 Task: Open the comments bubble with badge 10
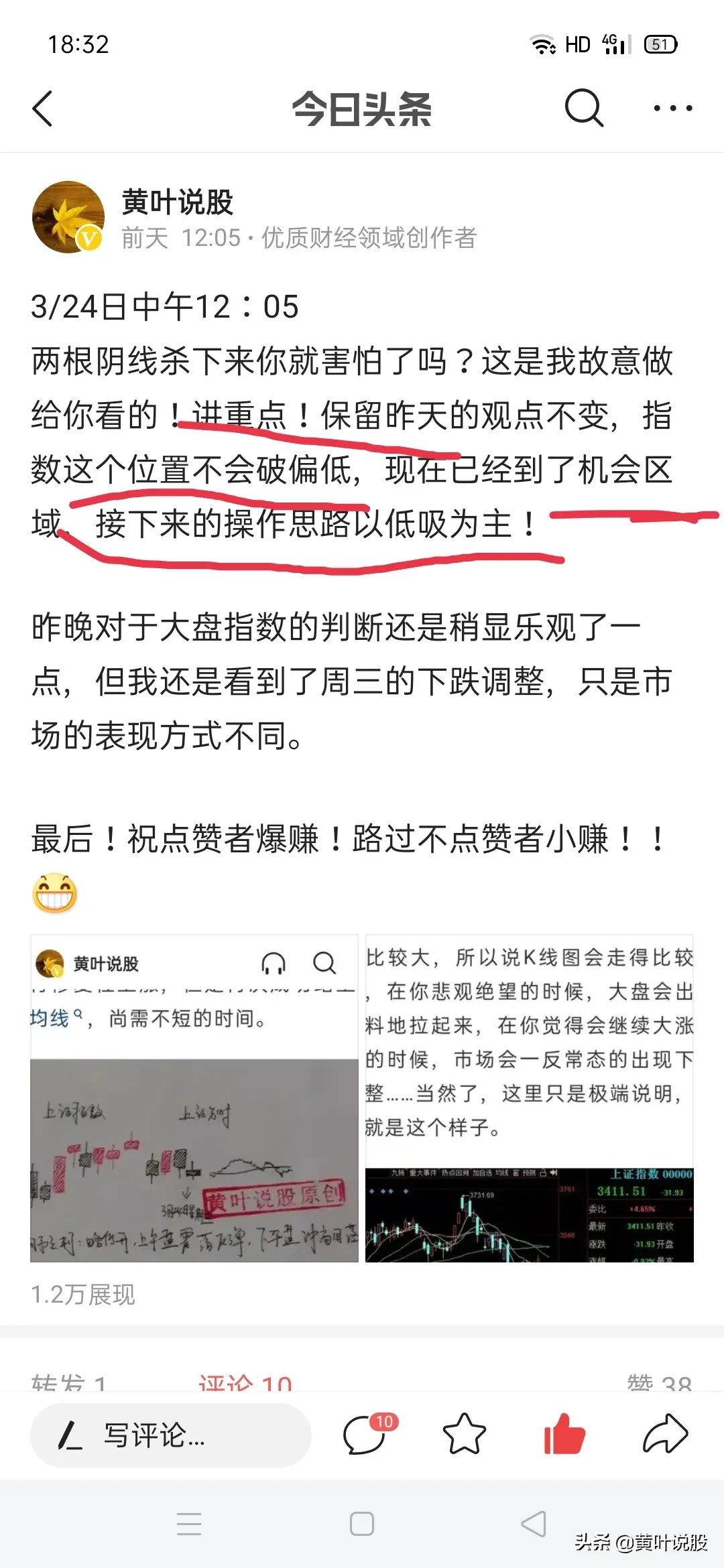pos(365,1434)
